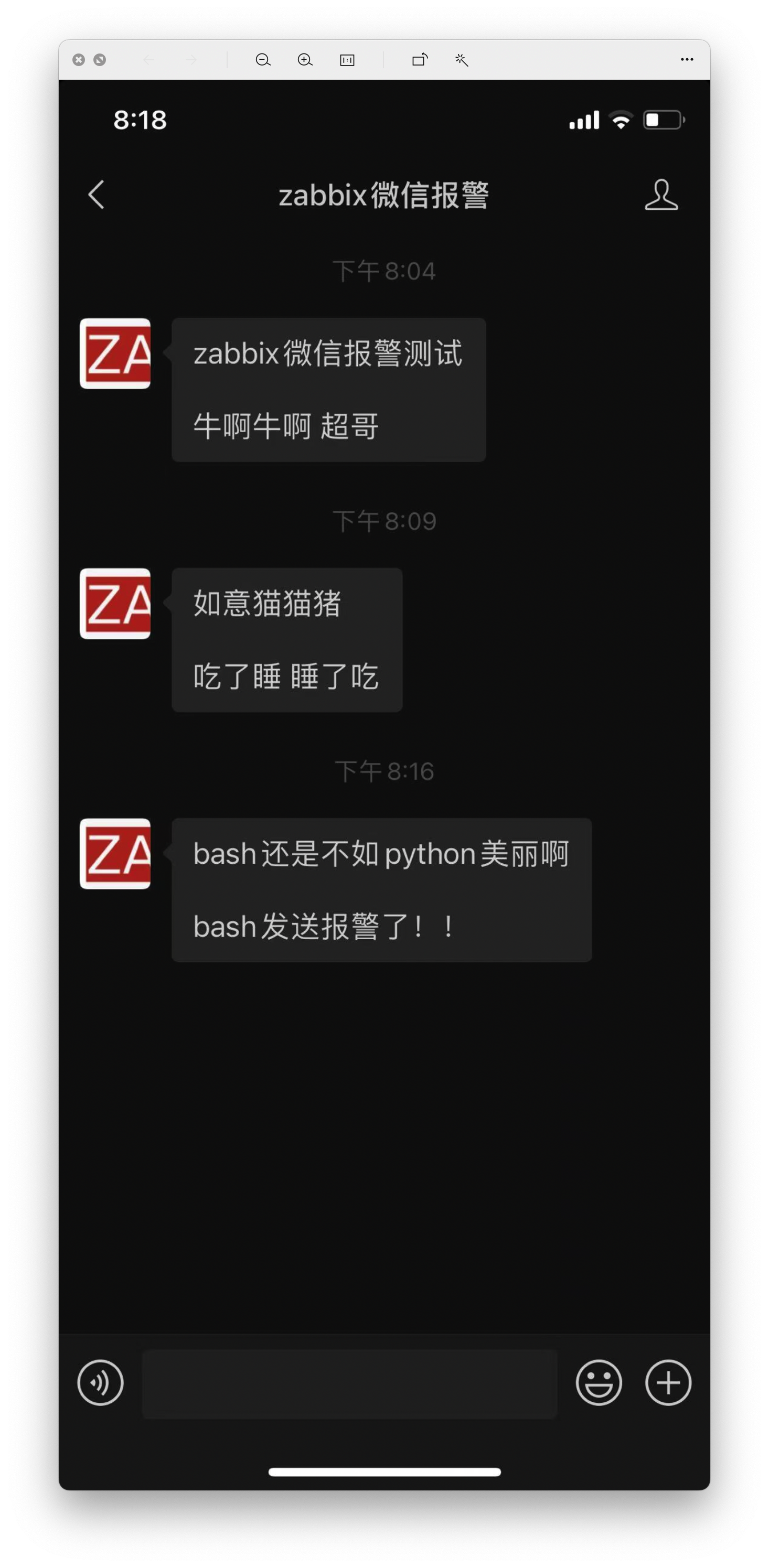Rotate the image in the viewer

420,60
